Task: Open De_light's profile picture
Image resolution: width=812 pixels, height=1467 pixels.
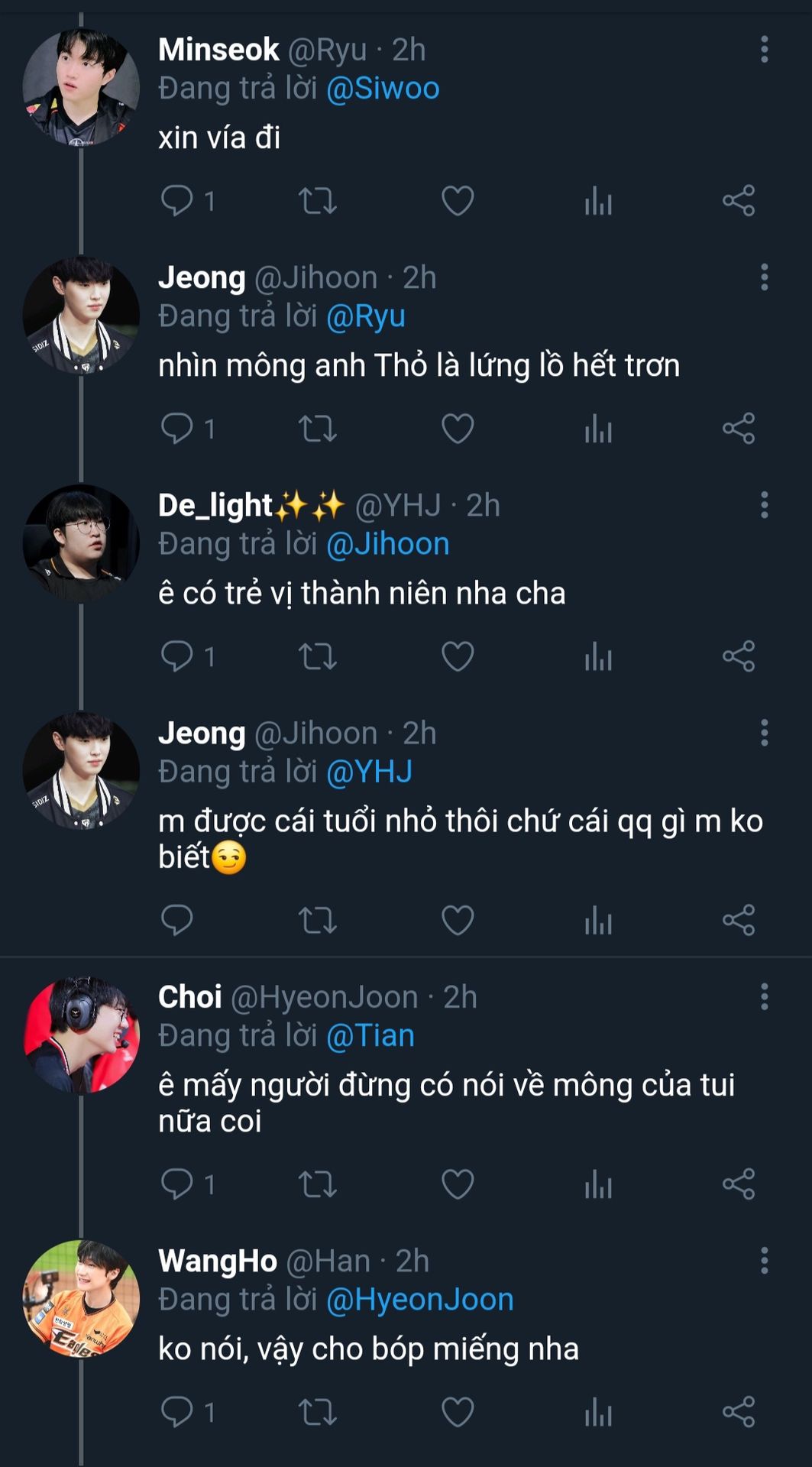Action: click(81, 542)
